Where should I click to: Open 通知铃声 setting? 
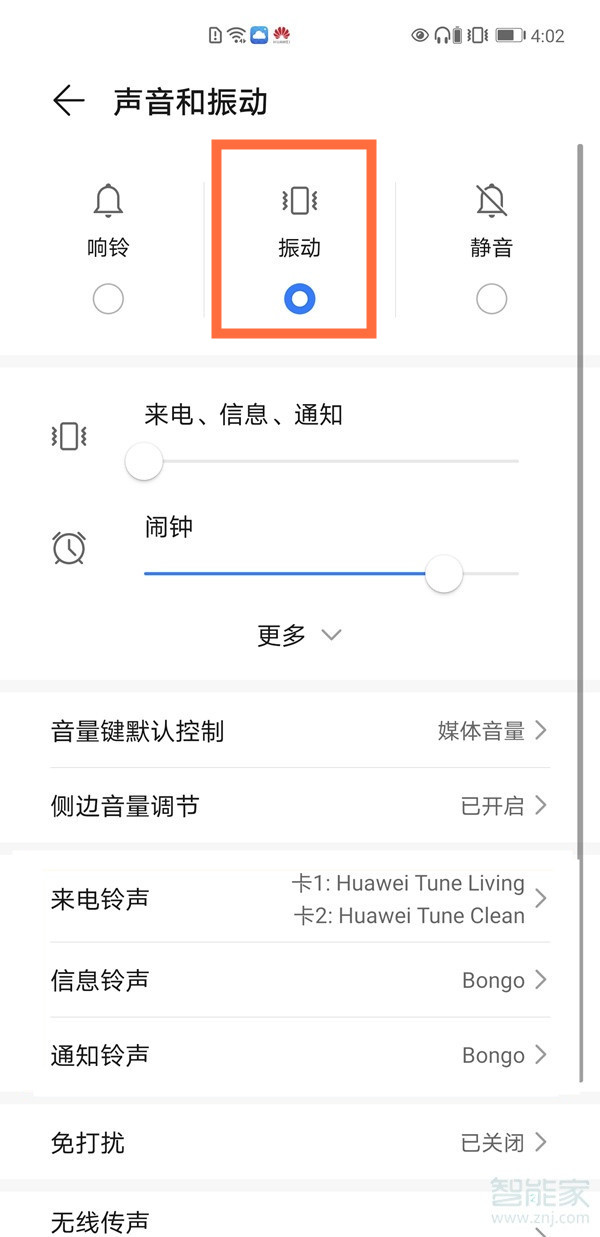coord(299,1055)
